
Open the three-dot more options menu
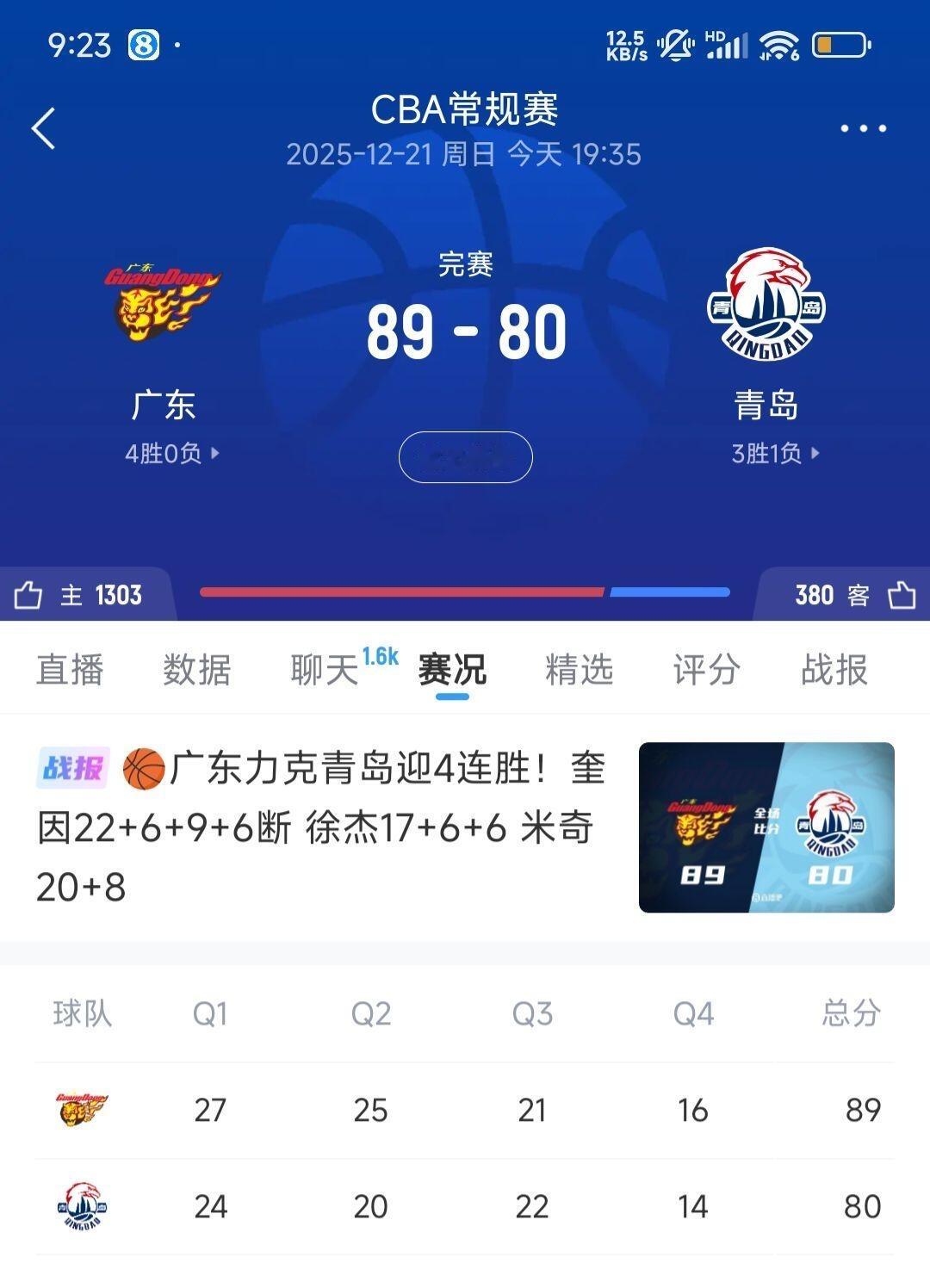click(x=865, y=127)
